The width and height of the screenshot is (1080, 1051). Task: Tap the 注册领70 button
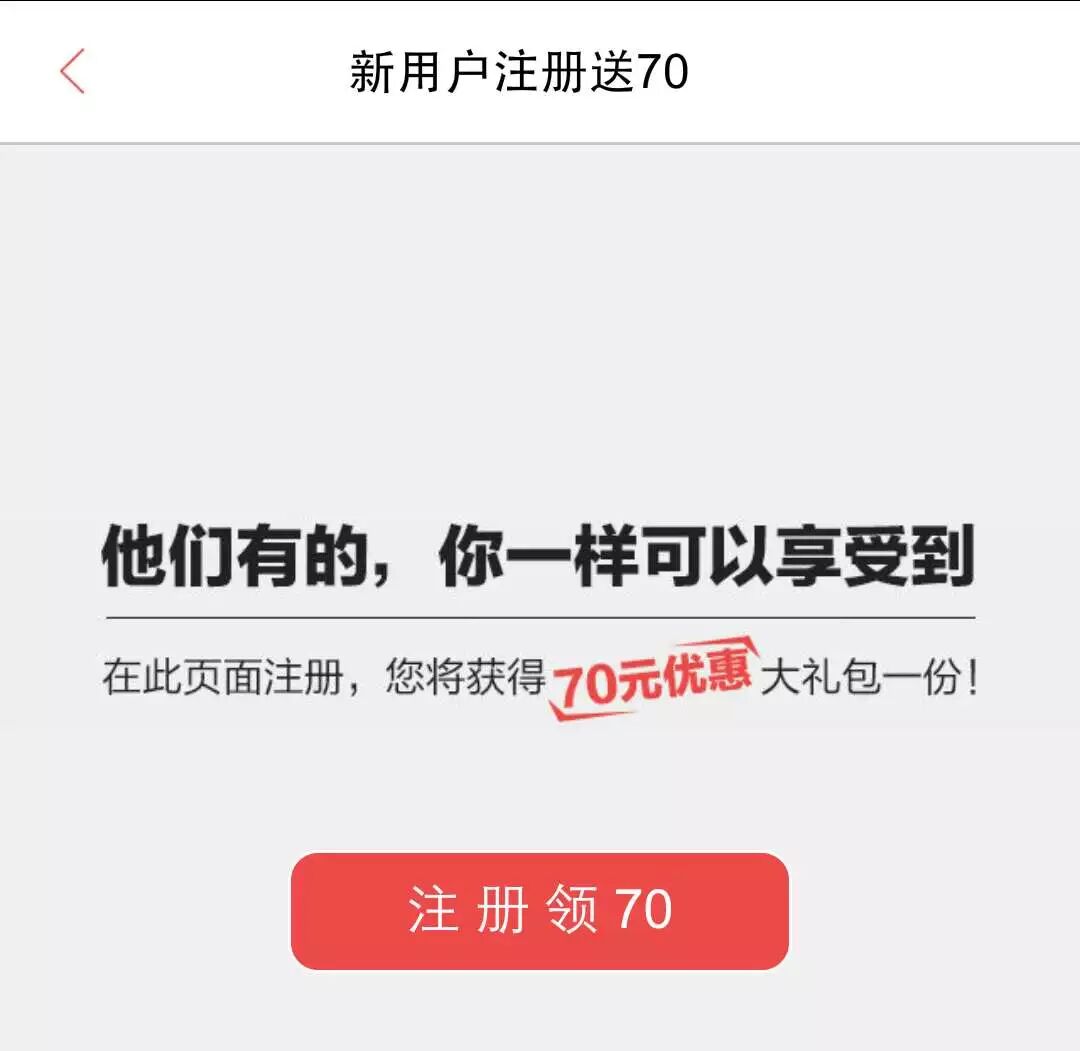click(540, 910)
